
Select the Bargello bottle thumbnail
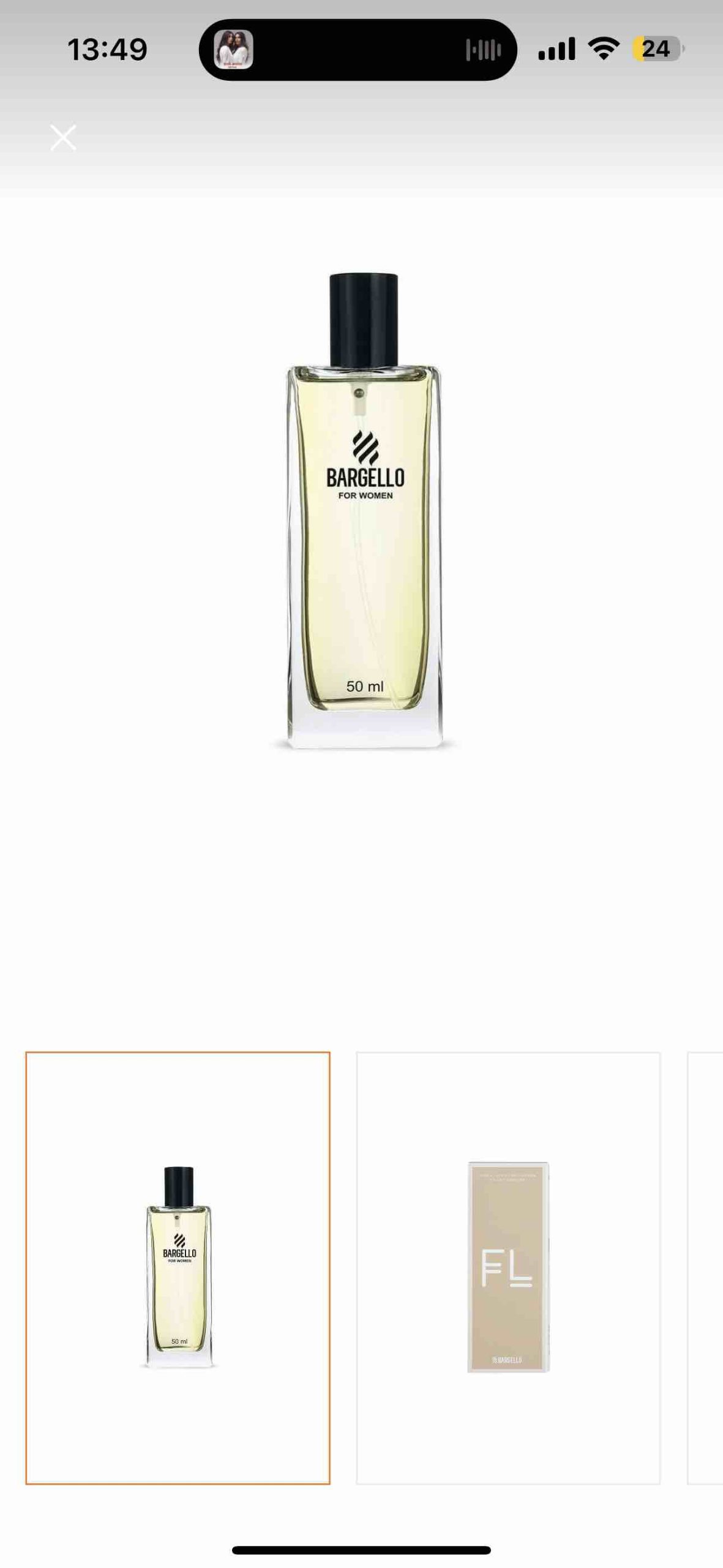pyautogui.click(x=178, y=1268)
